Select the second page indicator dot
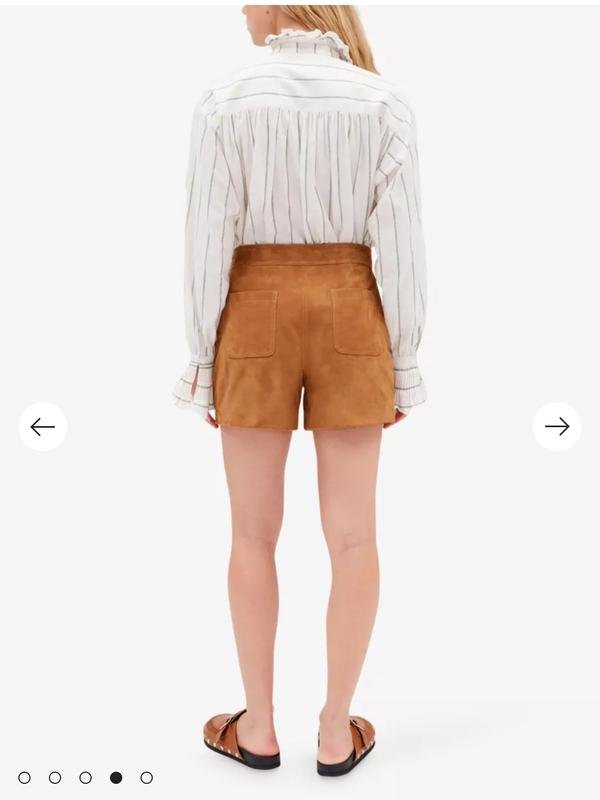This screenshot has height=800, width=600. [x=55, y=777]
